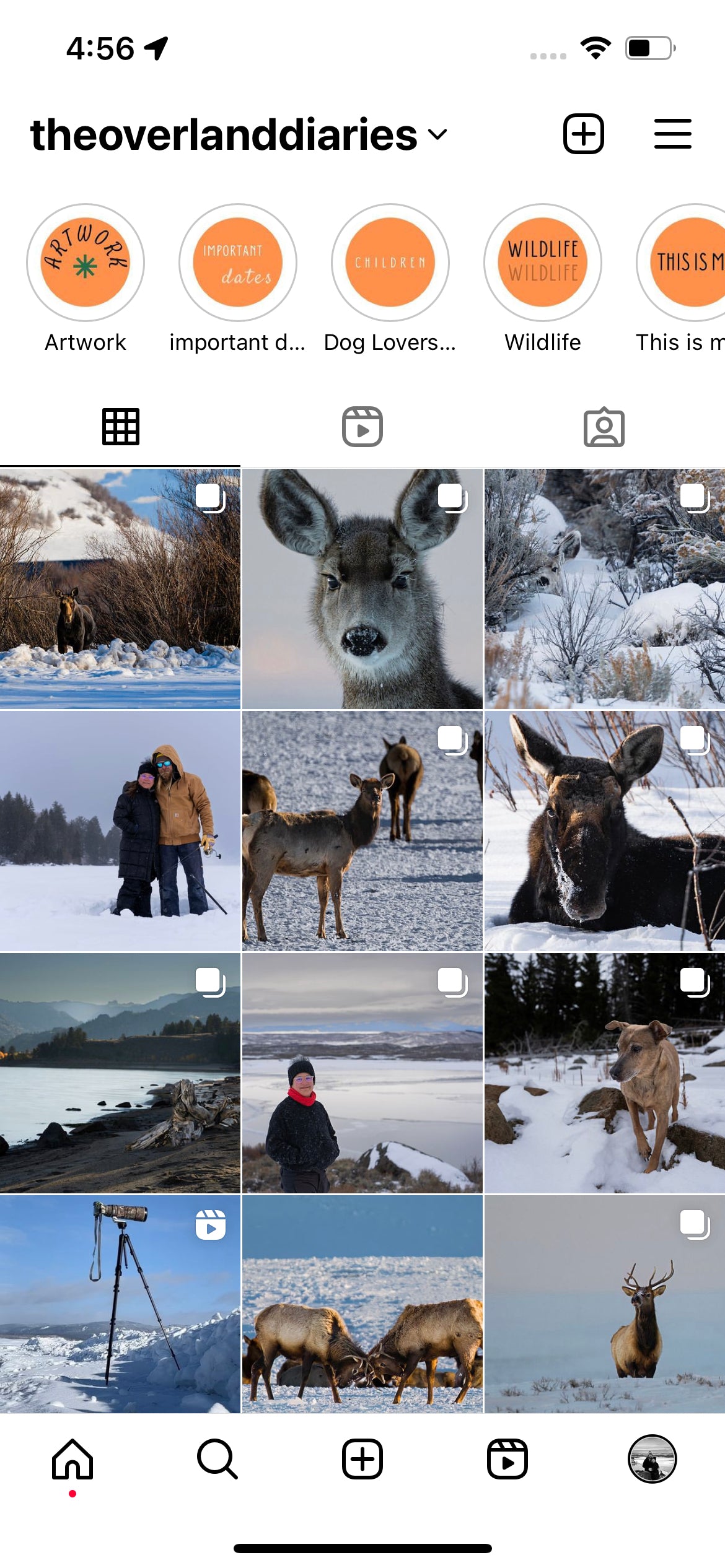The image size is (725, 1568).
Task: Open the Reels feed in bottom bar
Action: click(507, 1459)
